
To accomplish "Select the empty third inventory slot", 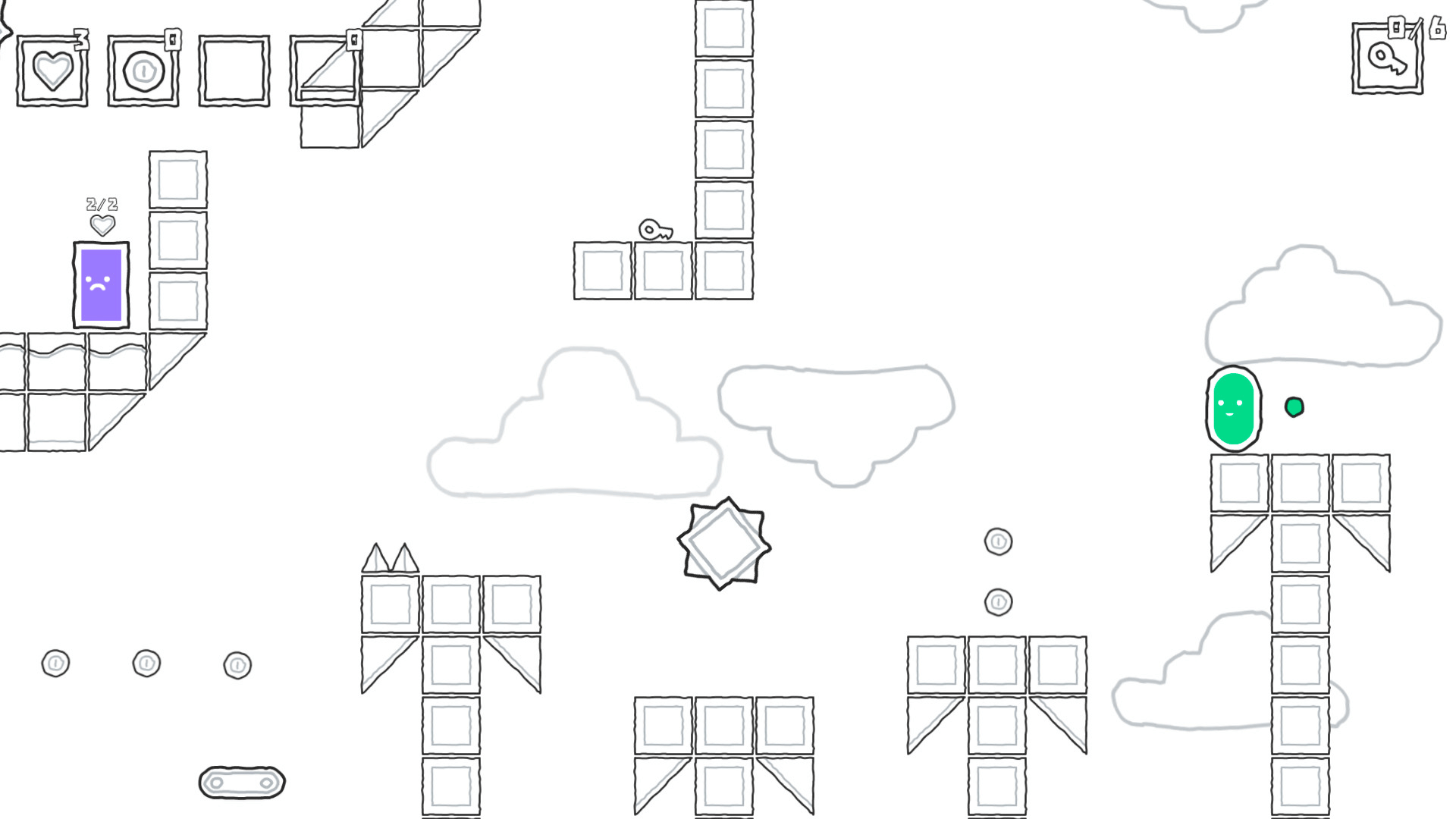I will [234, 71].
